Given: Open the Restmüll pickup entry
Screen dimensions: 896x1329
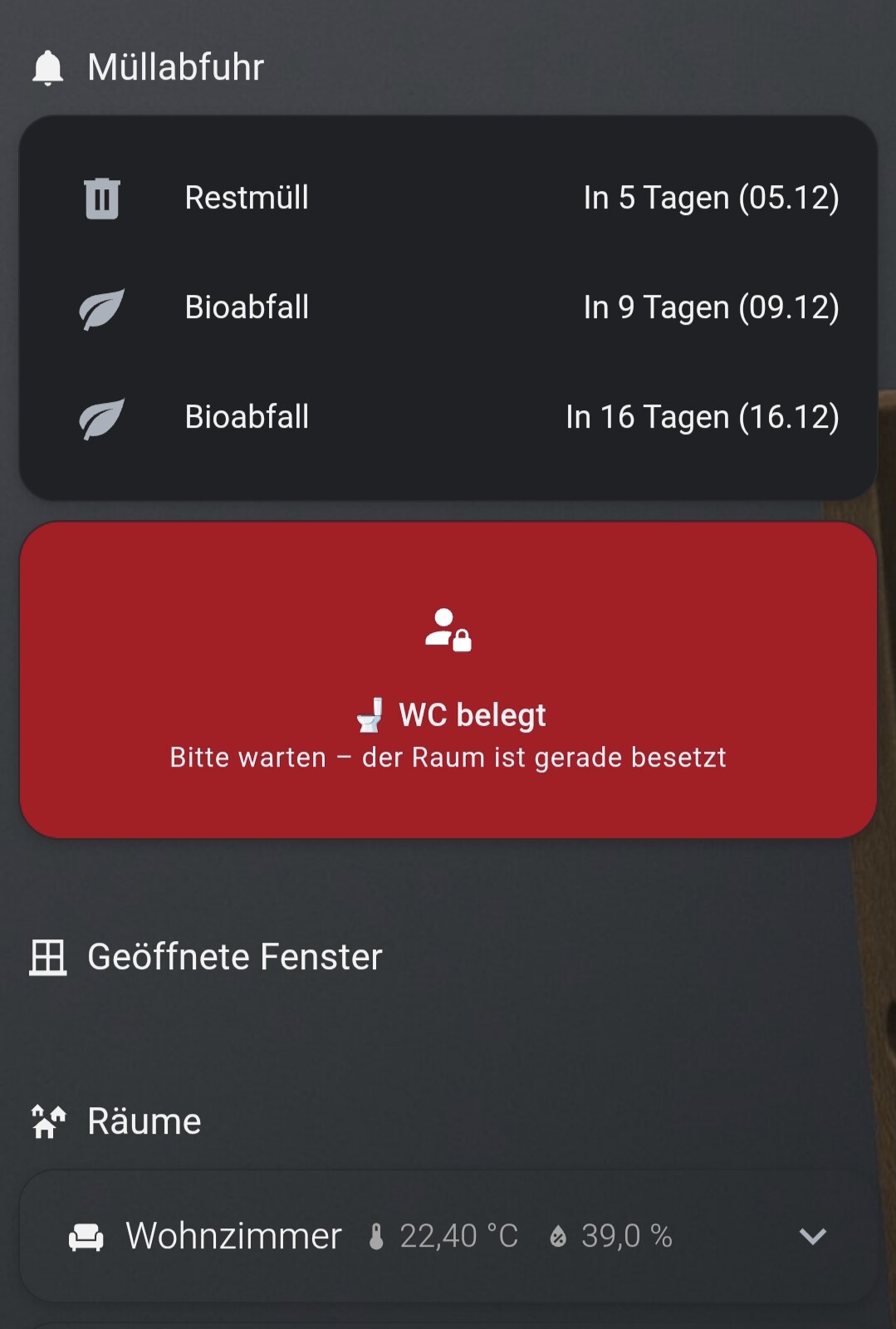Looking at the screenshot, I should 448,199.
